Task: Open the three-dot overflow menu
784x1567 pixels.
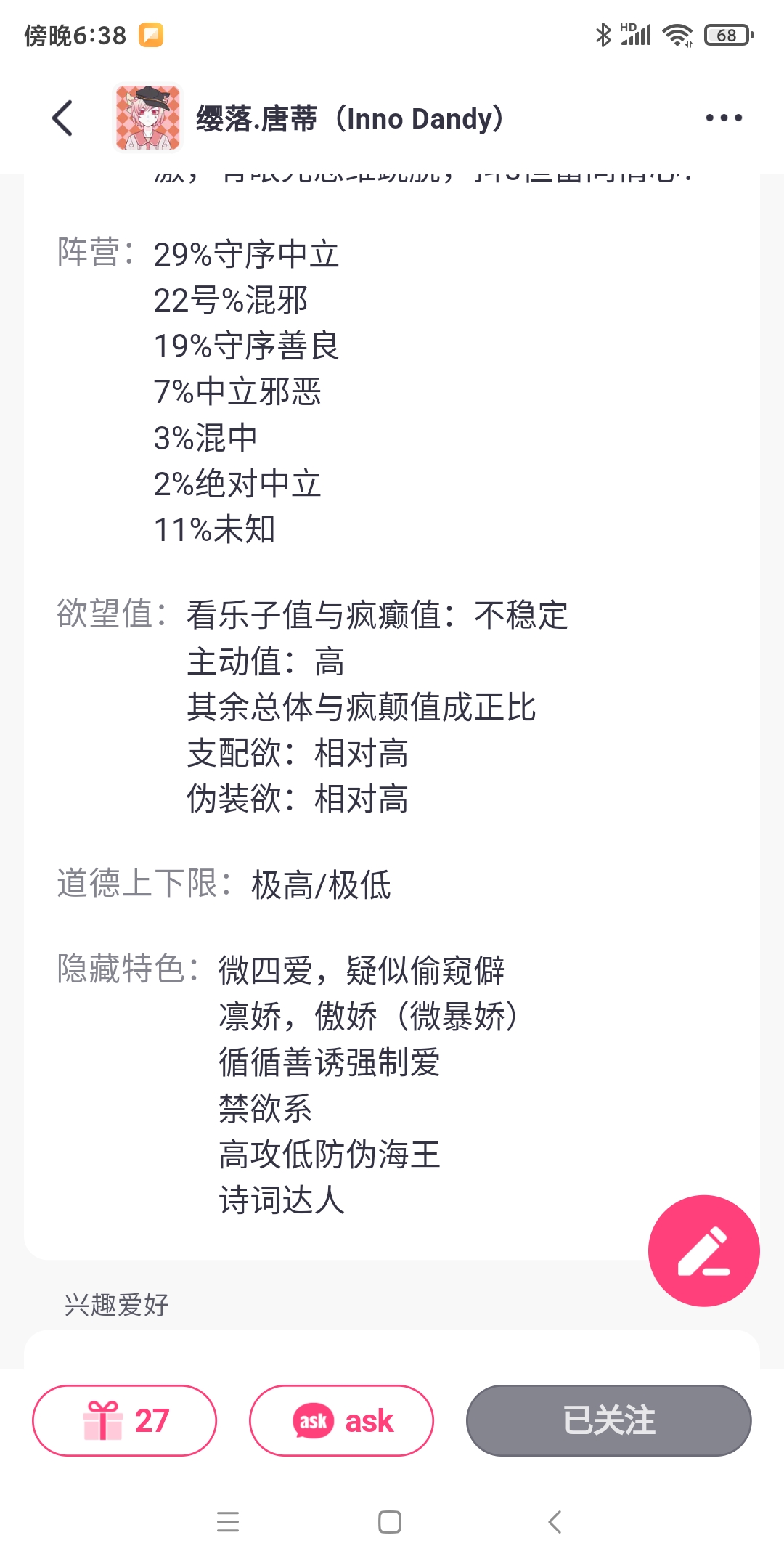Action: (x=724, y=118)
